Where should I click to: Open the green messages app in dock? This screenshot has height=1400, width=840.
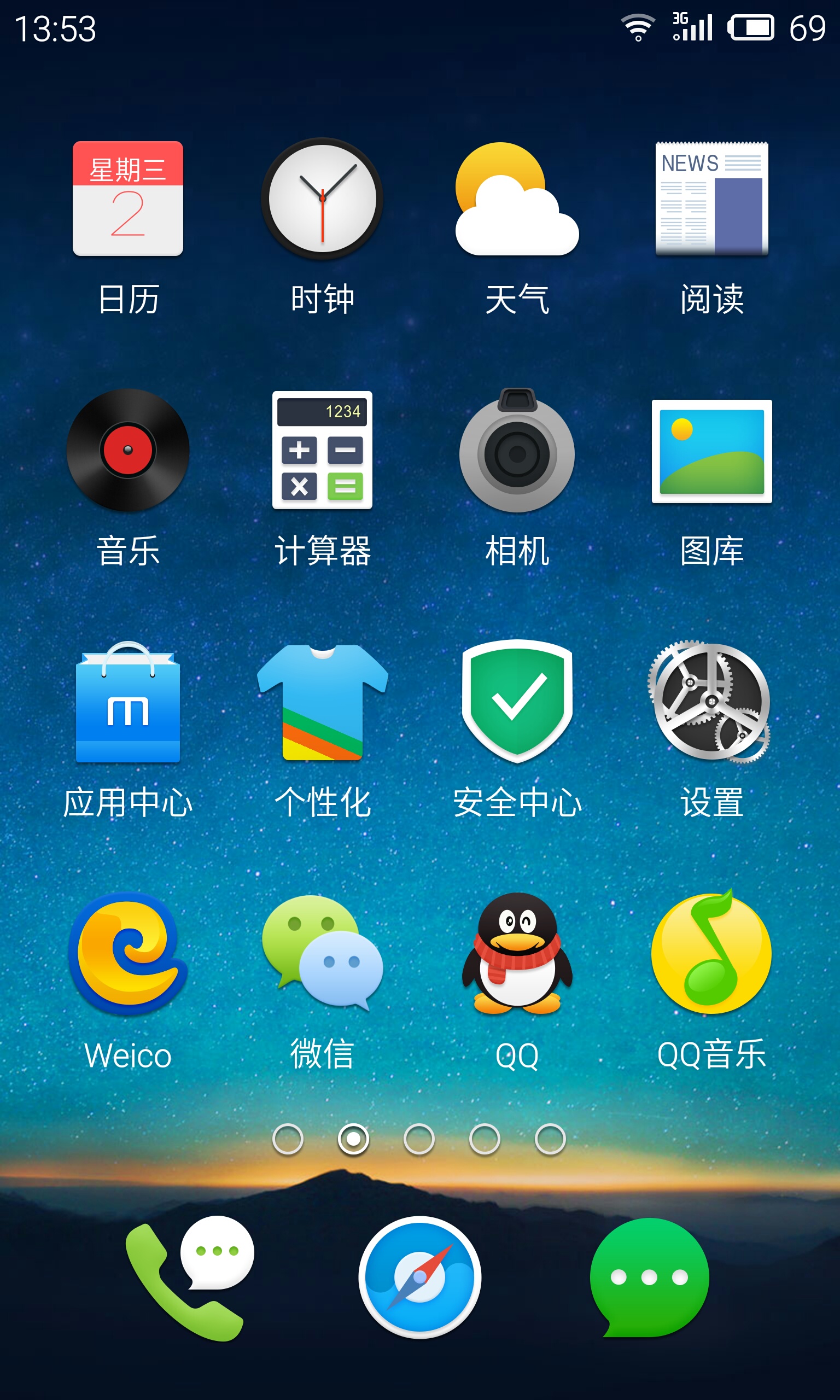coord(649,1277)
